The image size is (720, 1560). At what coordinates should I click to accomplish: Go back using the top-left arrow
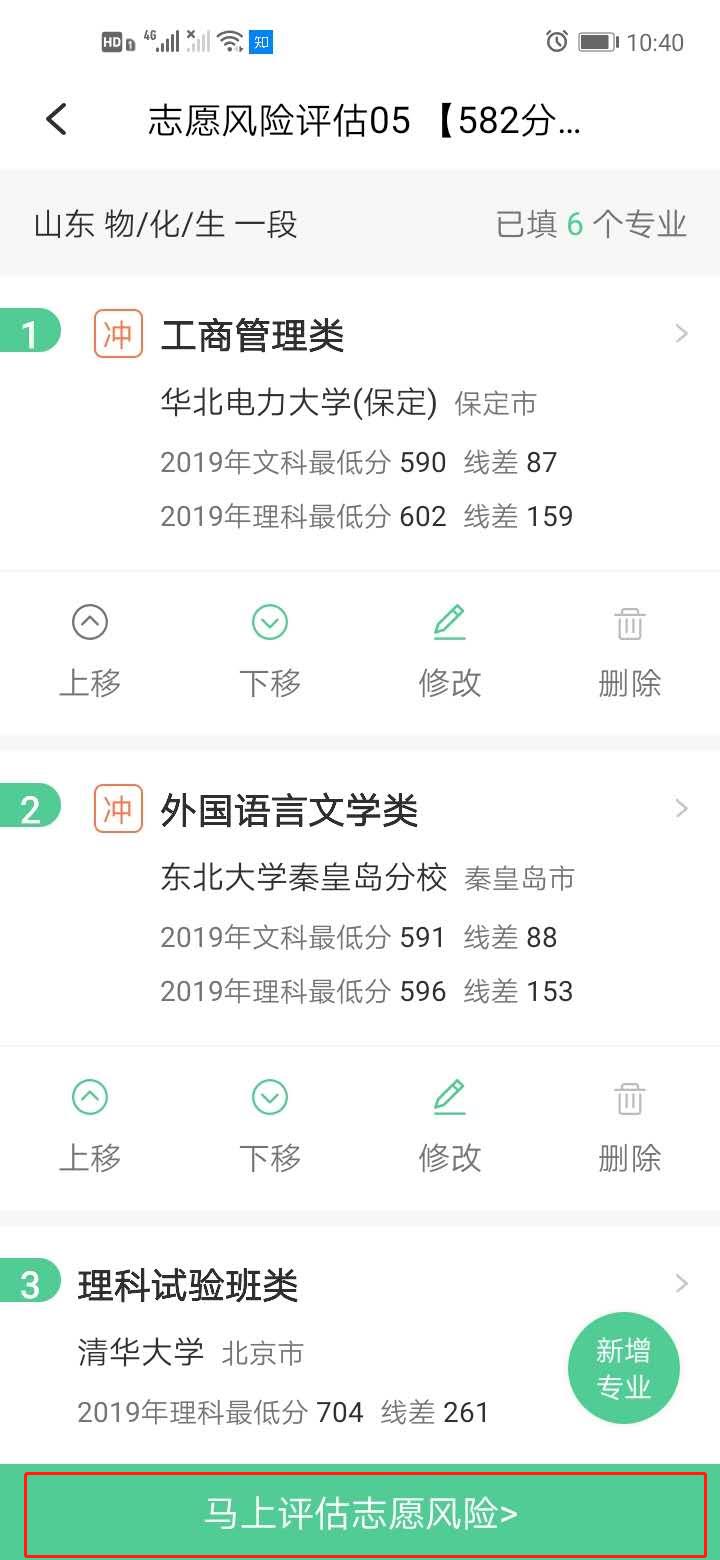click(x=57, y=120)
